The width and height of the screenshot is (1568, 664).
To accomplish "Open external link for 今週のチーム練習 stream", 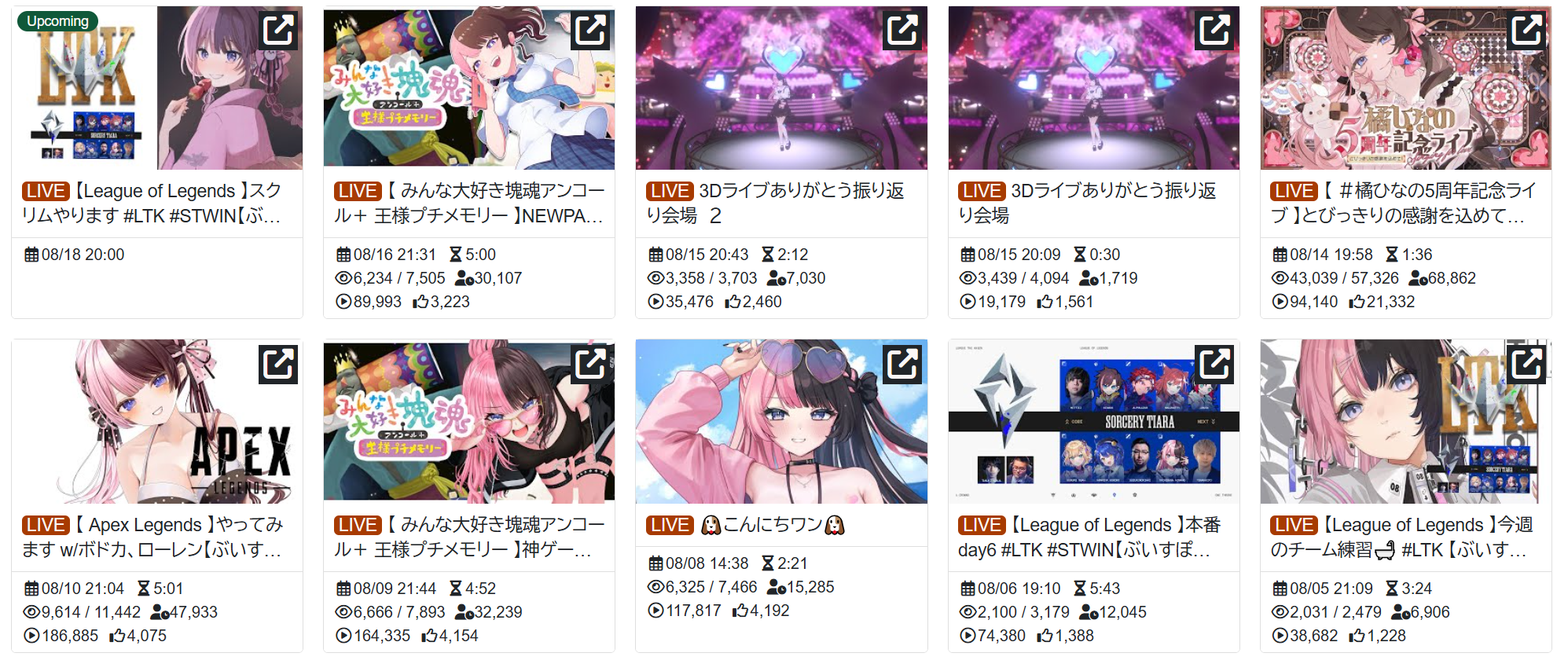I will click(1526, 365).
